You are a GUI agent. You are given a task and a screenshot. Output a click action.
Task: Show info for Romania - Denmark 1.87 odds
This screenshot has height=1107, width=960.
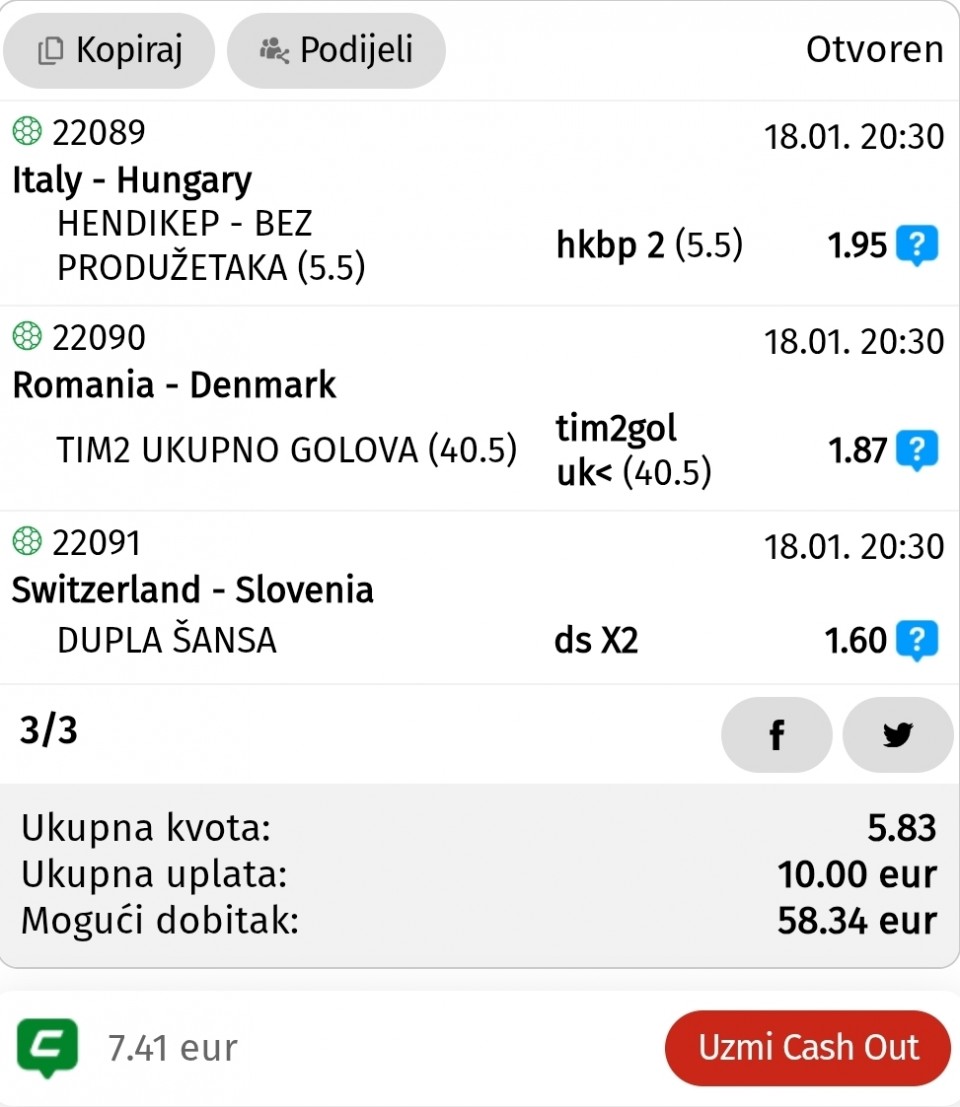tap(917, 451)
